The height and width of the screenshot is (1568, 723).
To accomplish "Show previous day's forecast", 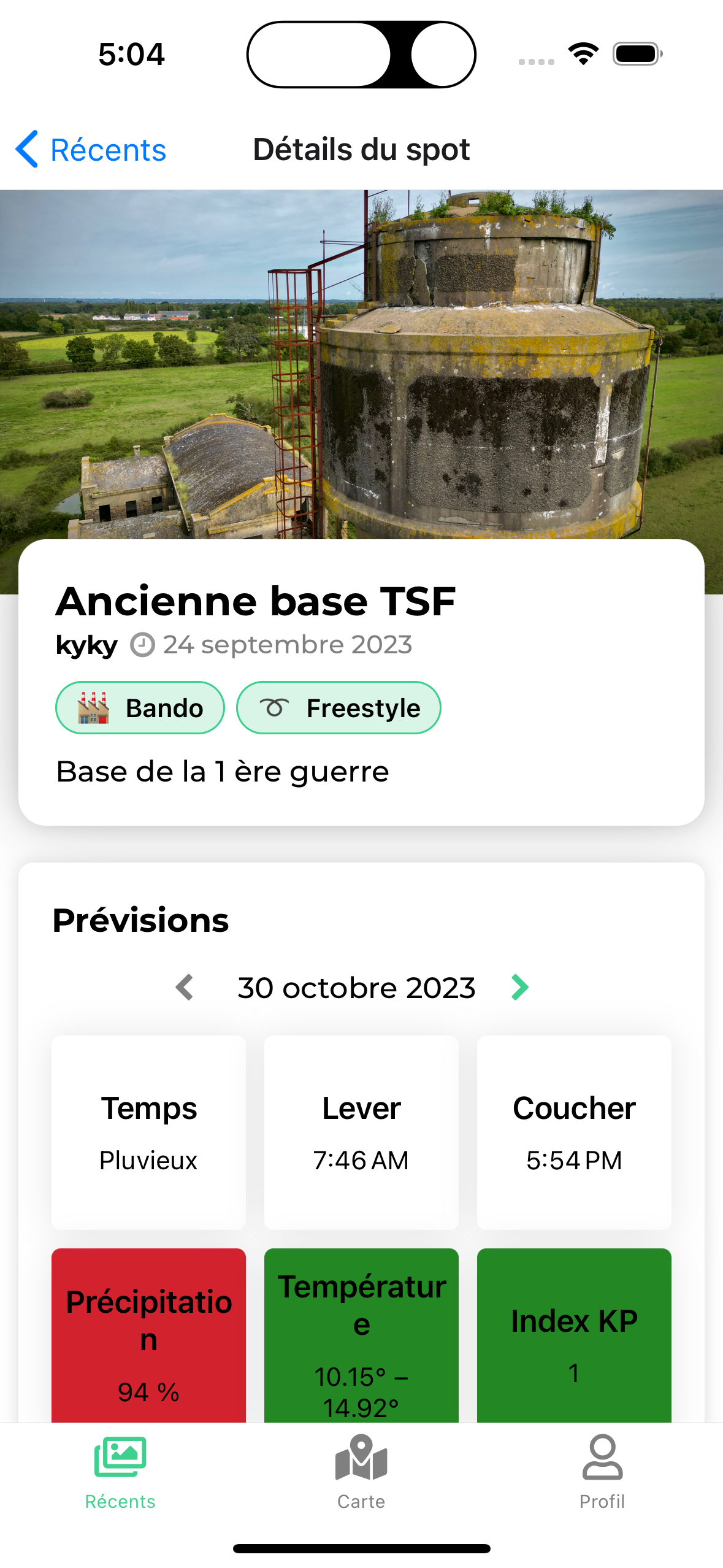I will click(x=185, y=988).
